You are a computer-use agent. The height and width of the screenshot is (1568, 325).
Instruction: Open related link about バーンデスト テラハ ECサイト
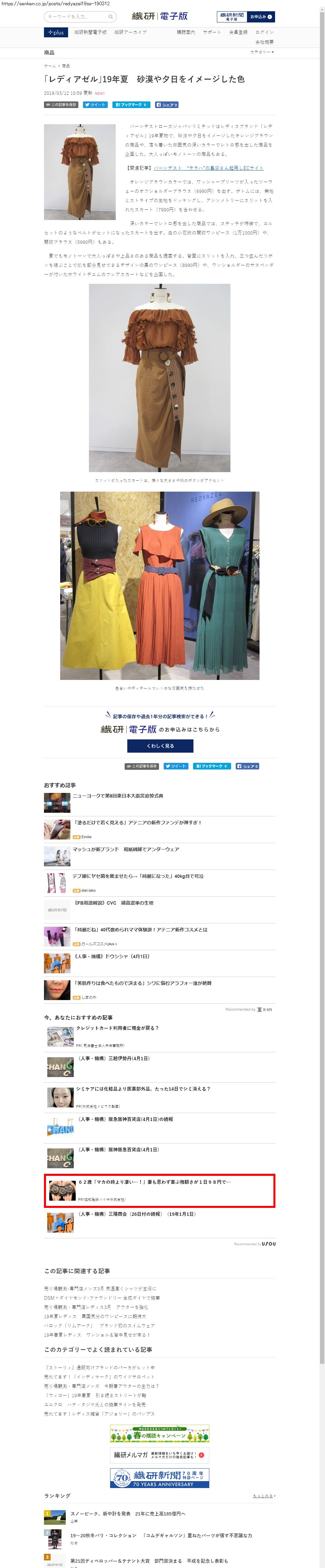[208, 168]
